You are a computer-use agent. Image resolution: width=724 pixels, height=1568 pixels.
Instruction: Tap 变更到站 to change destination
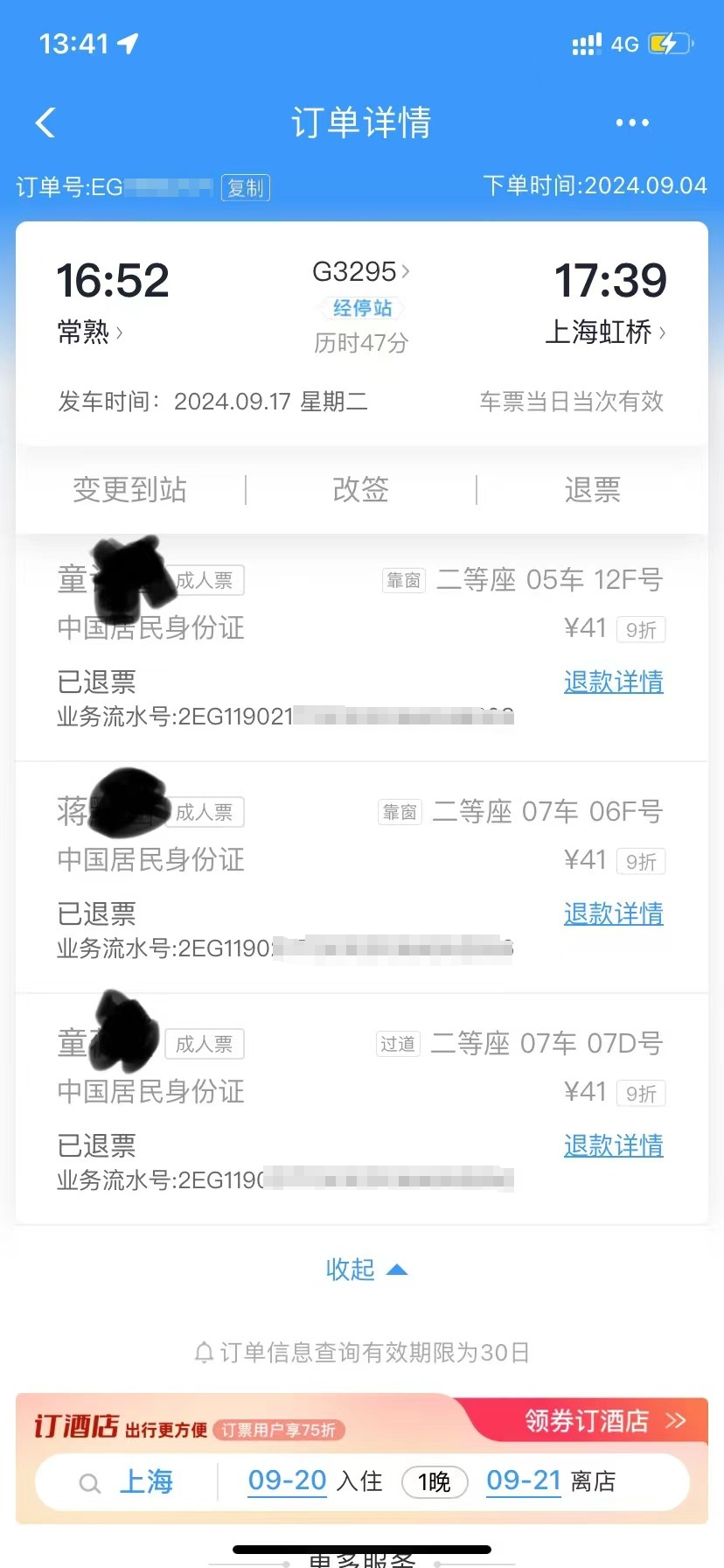click(x=129, y=490)
